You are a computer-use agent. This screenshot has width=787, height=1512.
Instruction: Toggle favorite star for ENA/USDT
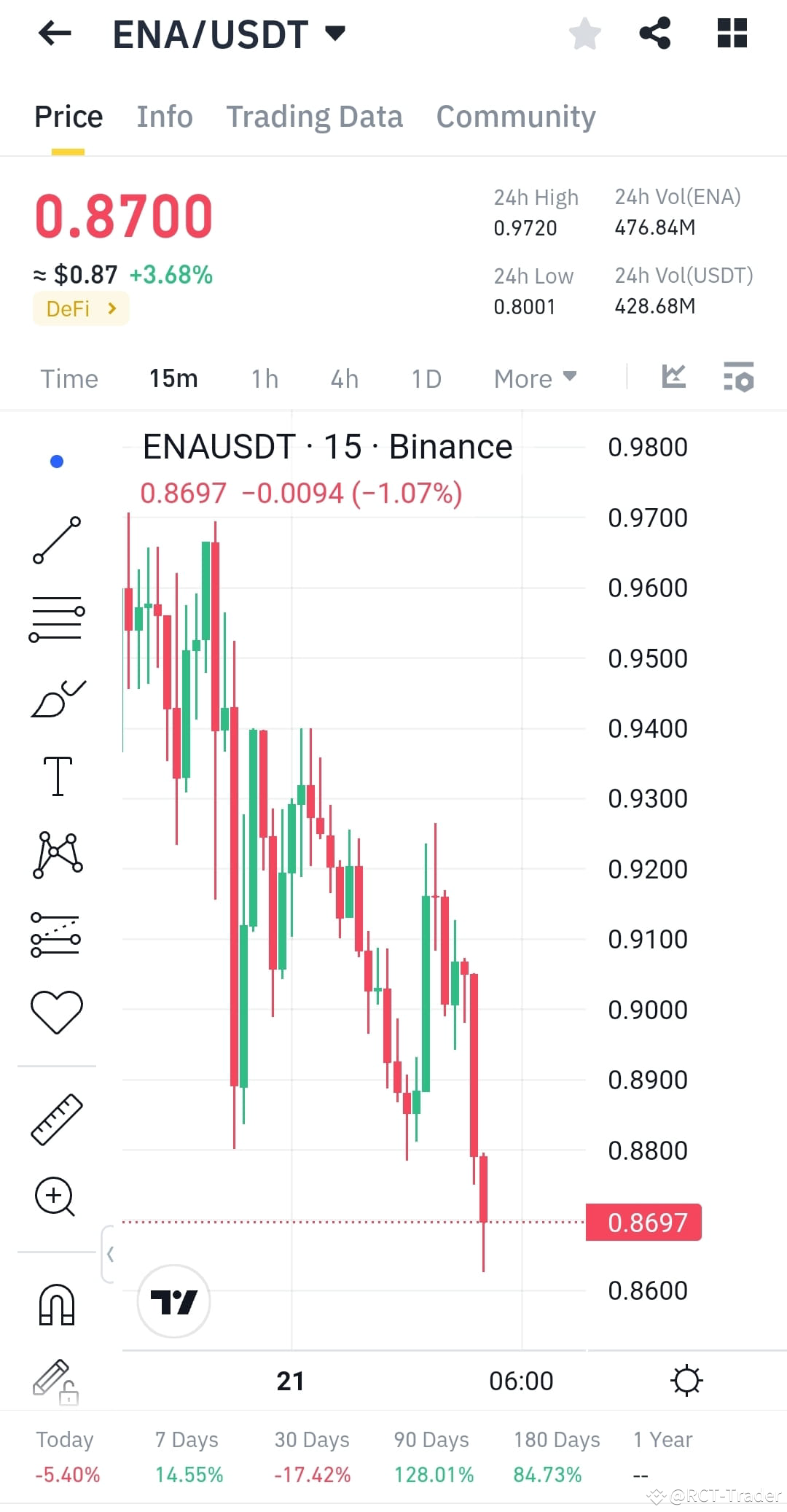[584, 33]
